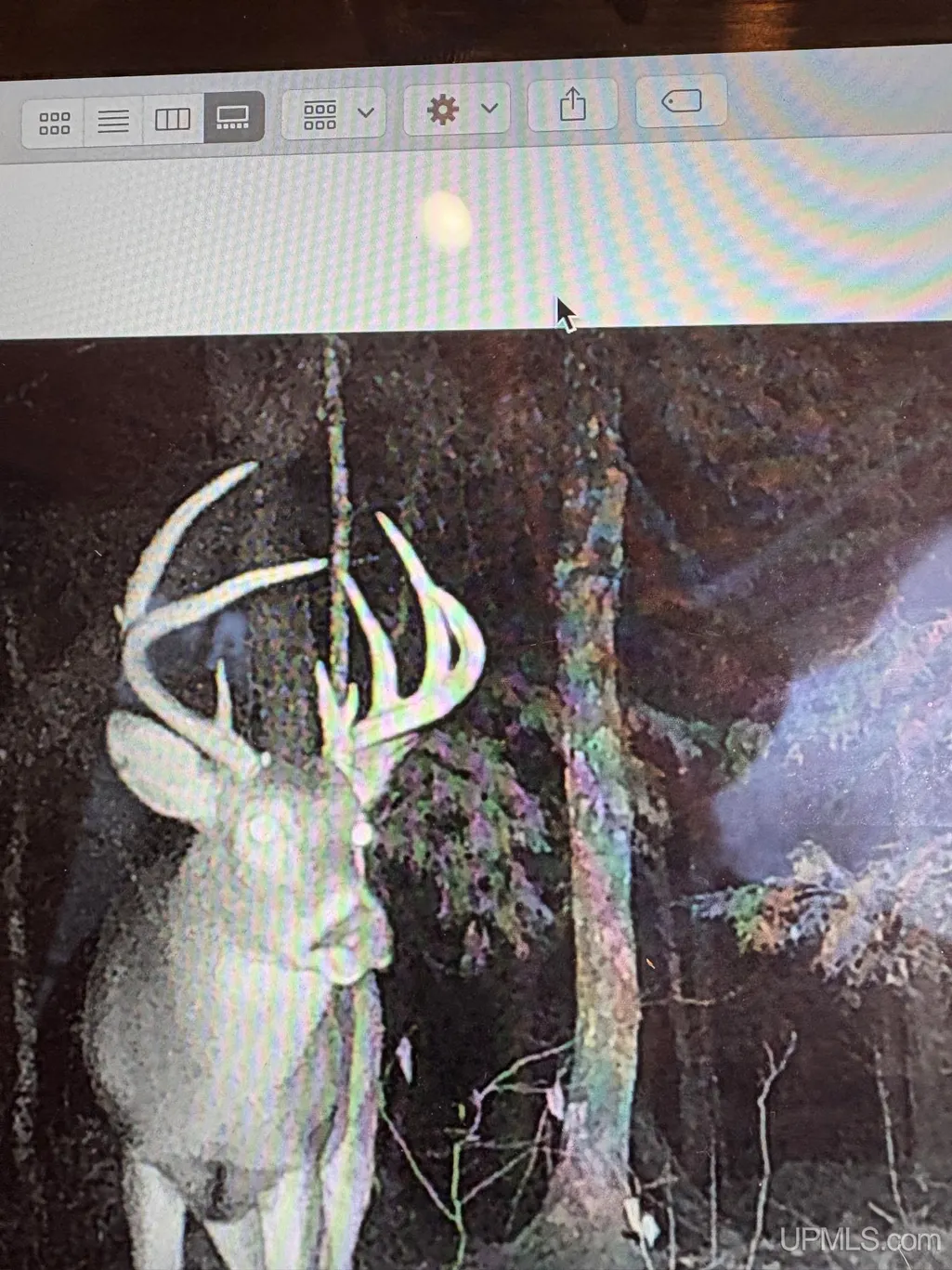This screenshot has width=952, height=1270.
Task: Switch to list view
Action: (113, 121)
